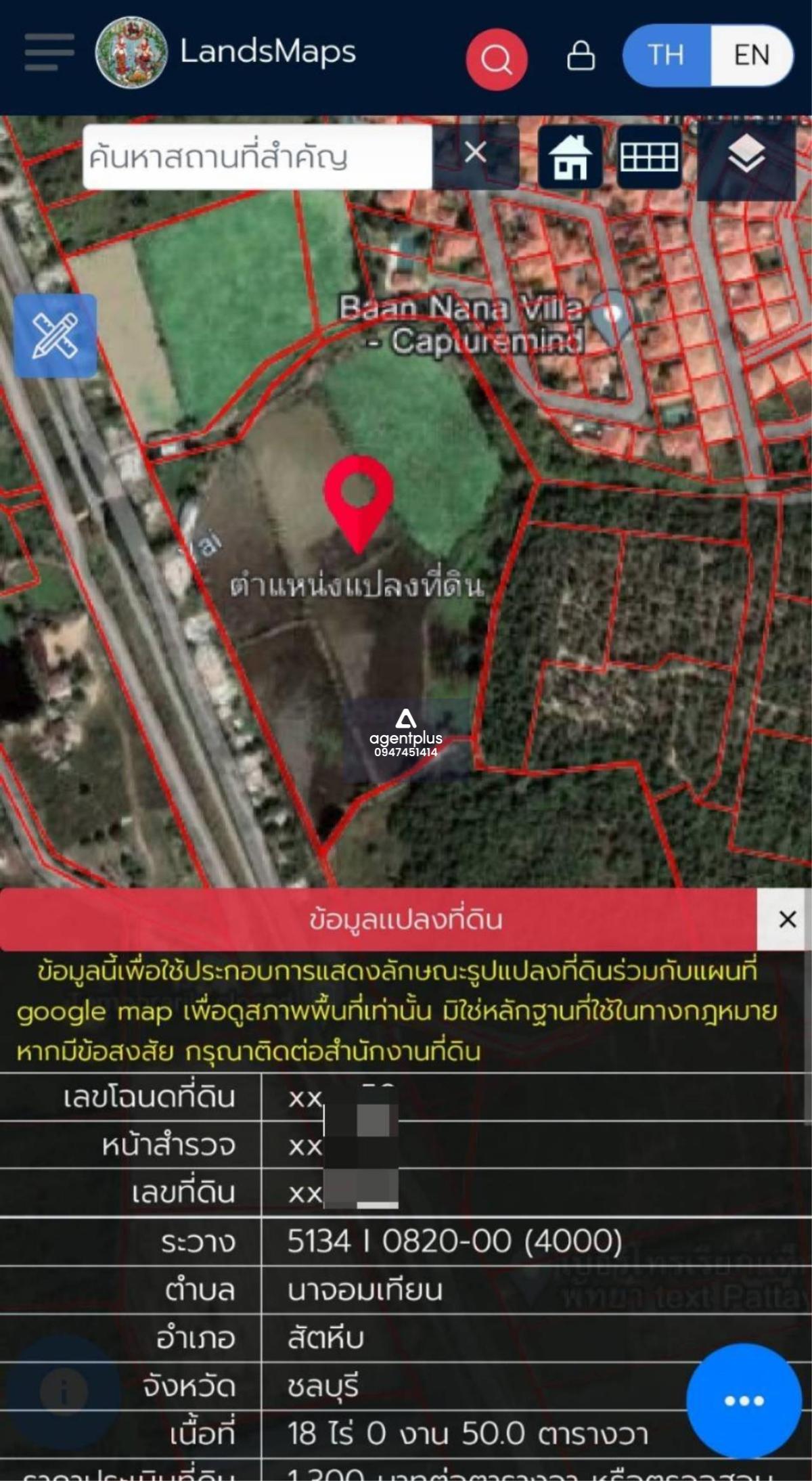812x1481 pixels.
Task: Tap the red search button
Action: click(x=496, y=60)
